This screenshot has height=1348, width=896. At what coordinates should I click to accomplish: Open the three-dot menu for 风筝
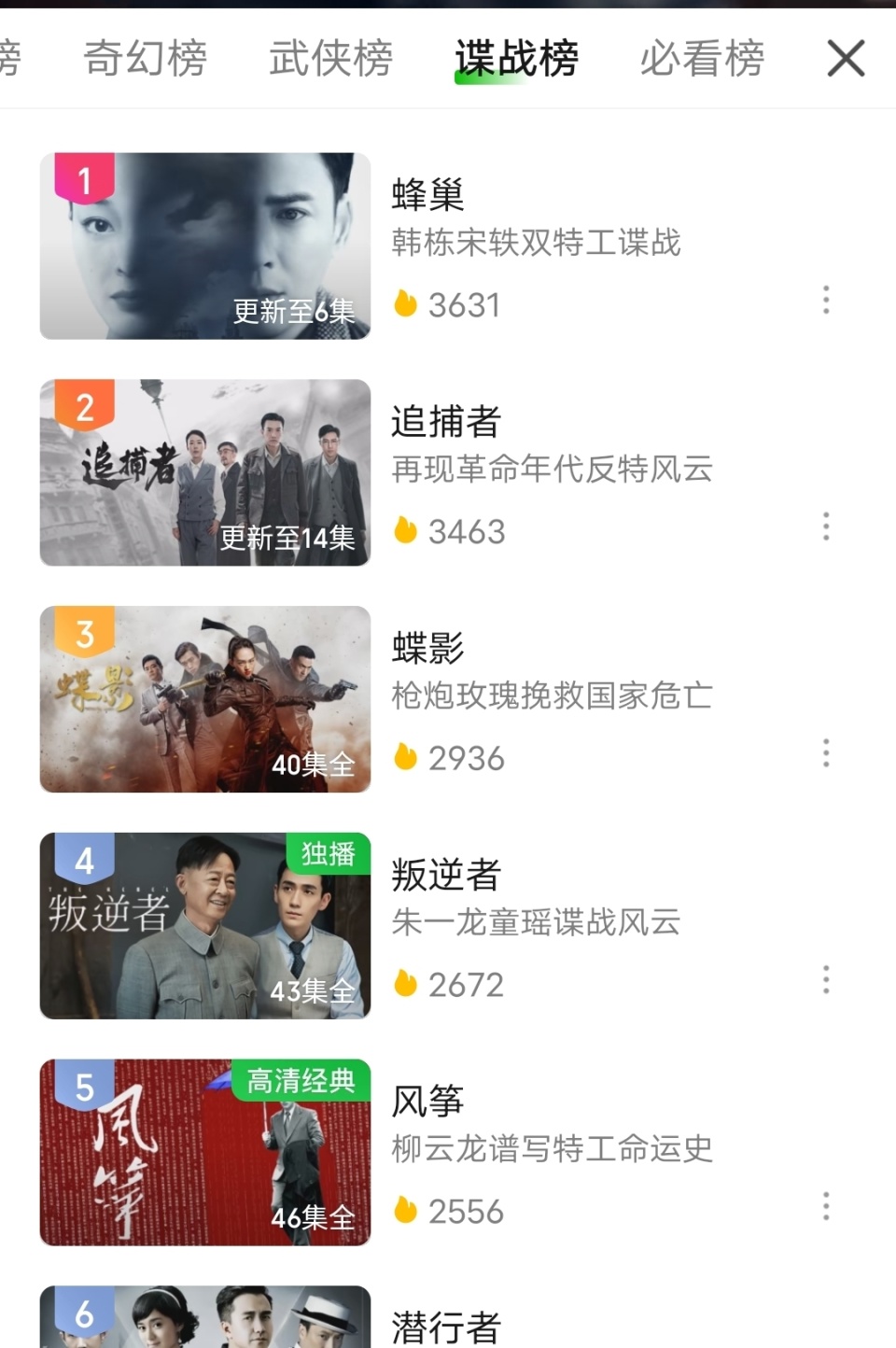826,1206
